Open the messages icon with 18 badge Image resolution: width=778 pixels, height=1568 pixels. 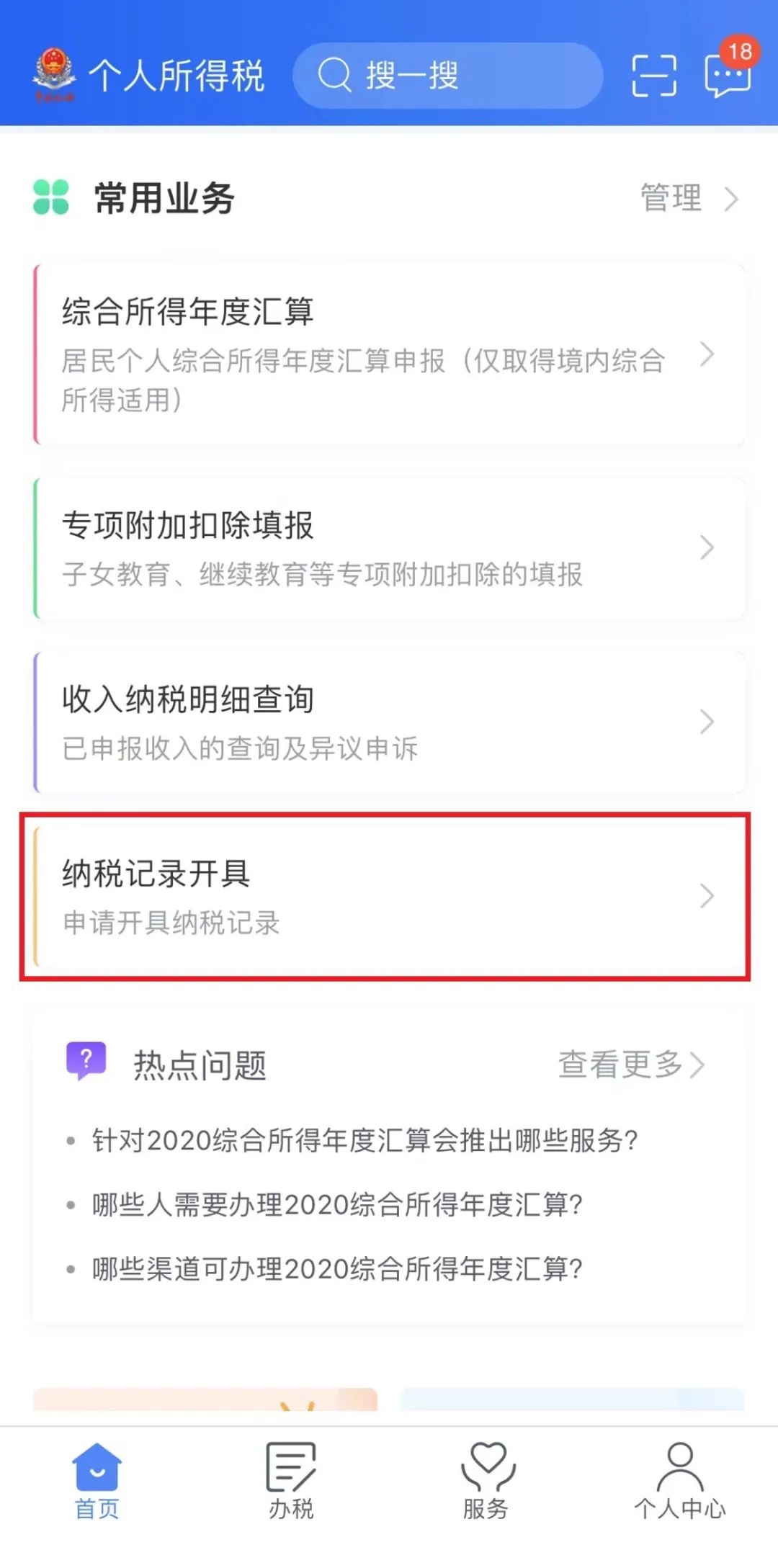coord(729,71)
